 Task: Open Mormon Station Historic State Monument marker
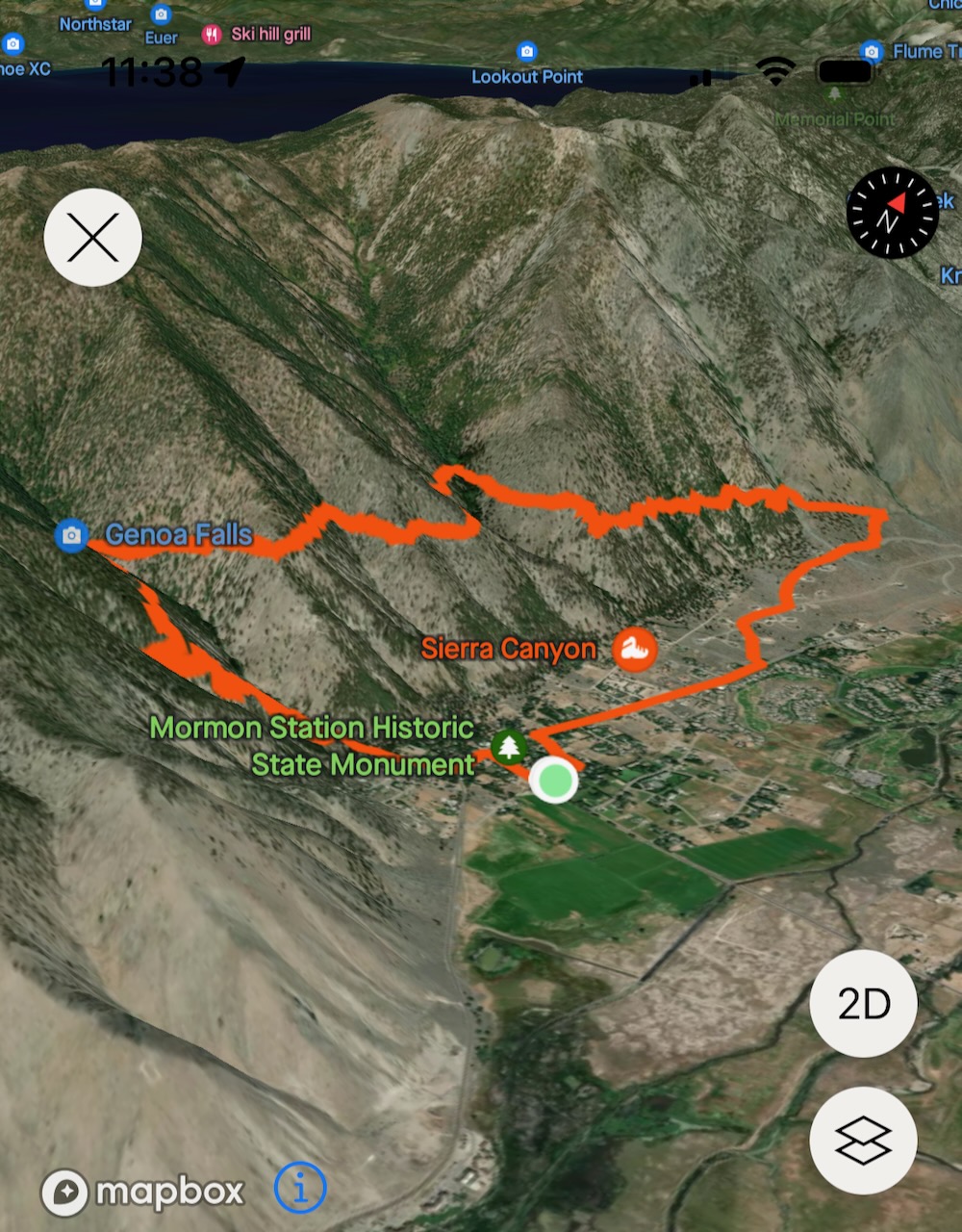click(x=509, y=746)
